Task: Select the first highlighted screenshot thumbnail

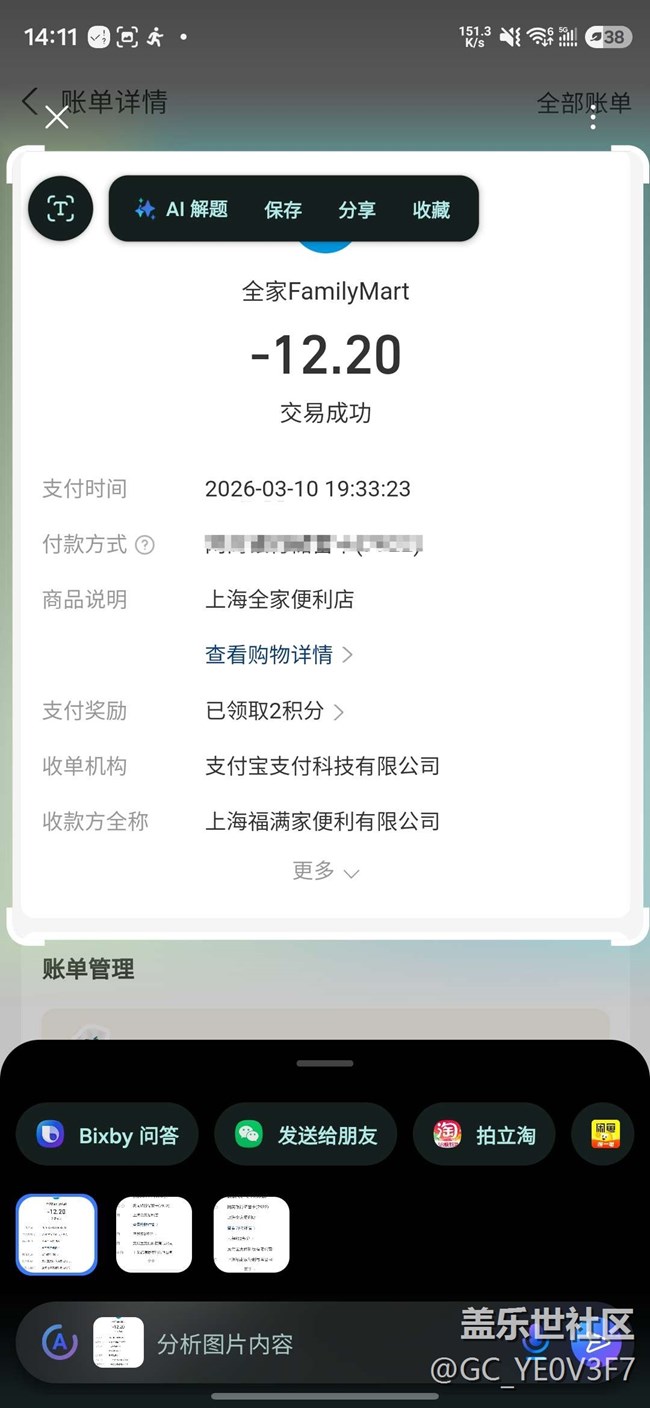Action: point(57,1235)
